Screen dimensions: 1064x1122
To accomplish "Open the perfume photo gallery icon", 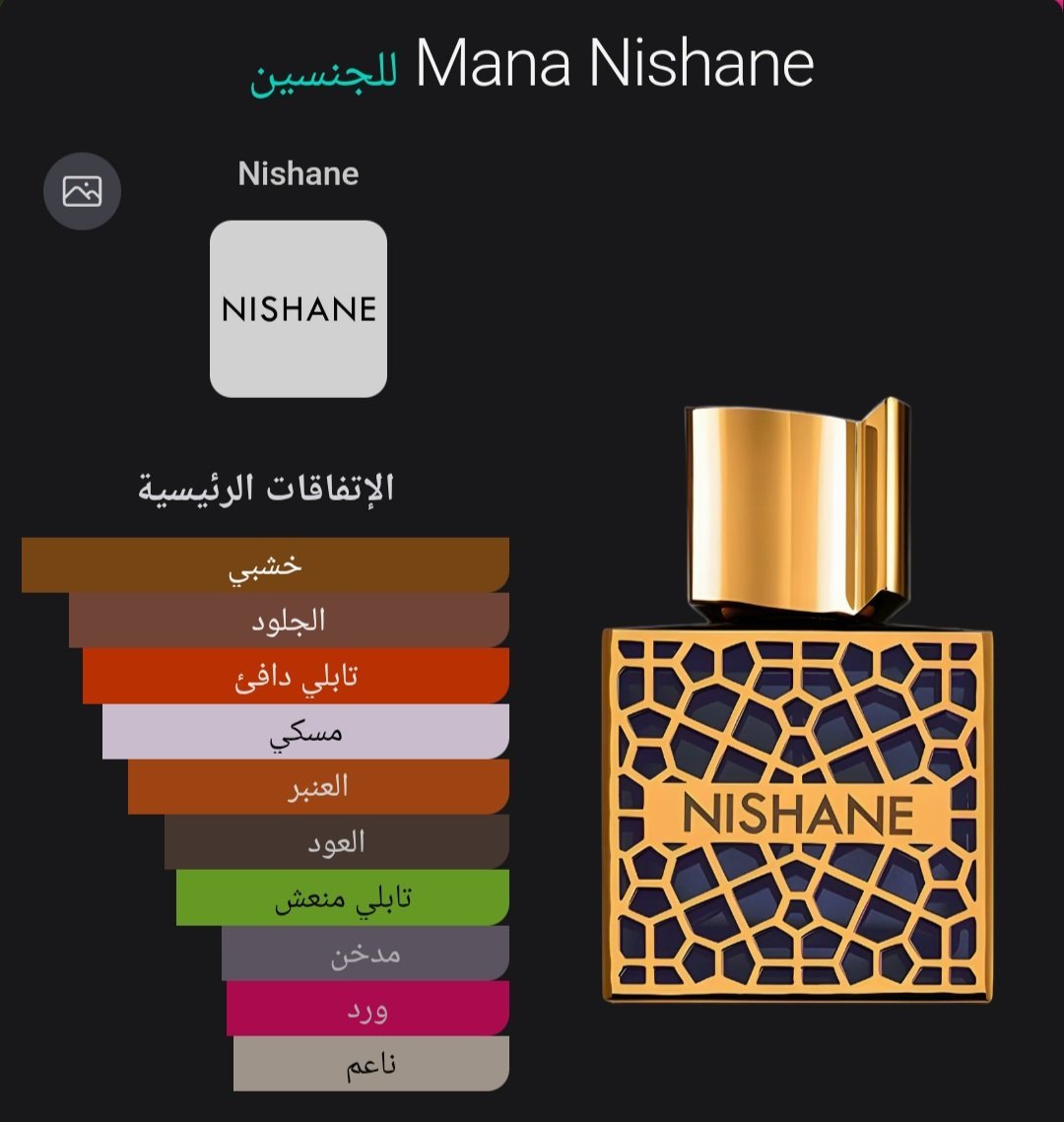I will (82, 191).
